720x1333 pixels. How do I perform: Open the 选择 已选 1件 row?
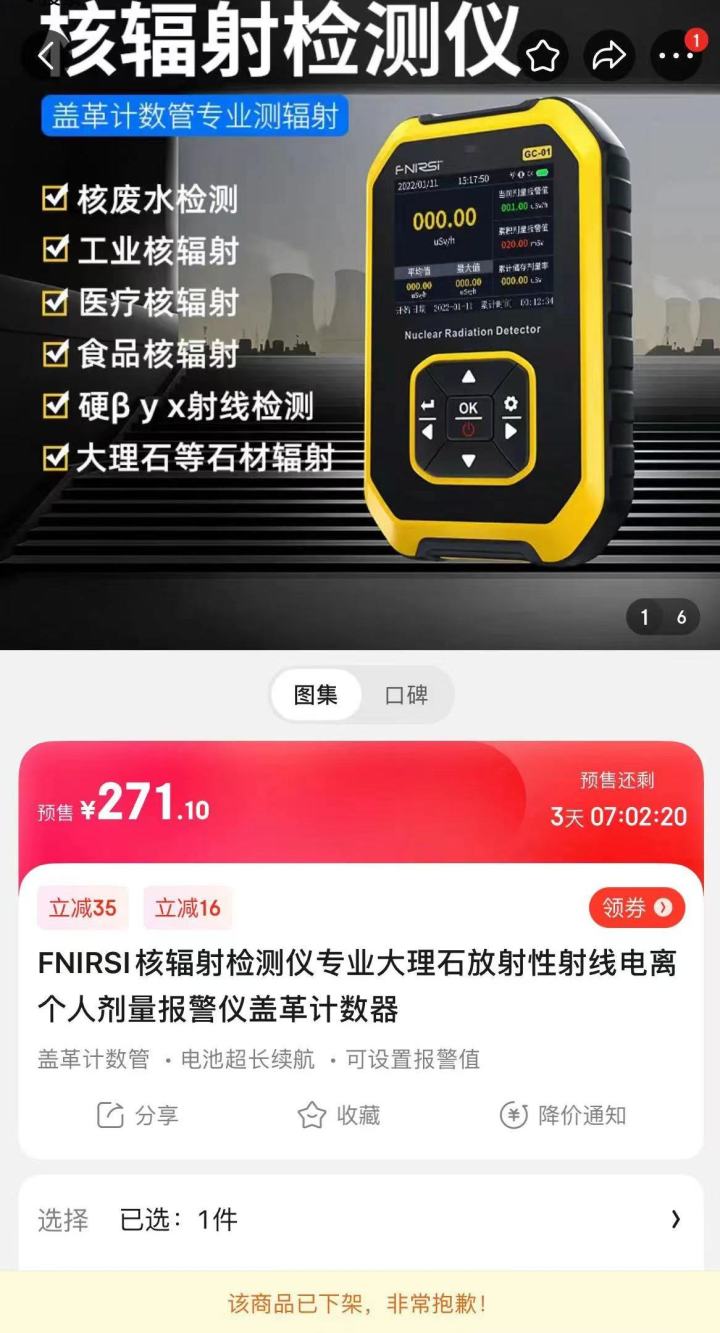[360, 1219]
